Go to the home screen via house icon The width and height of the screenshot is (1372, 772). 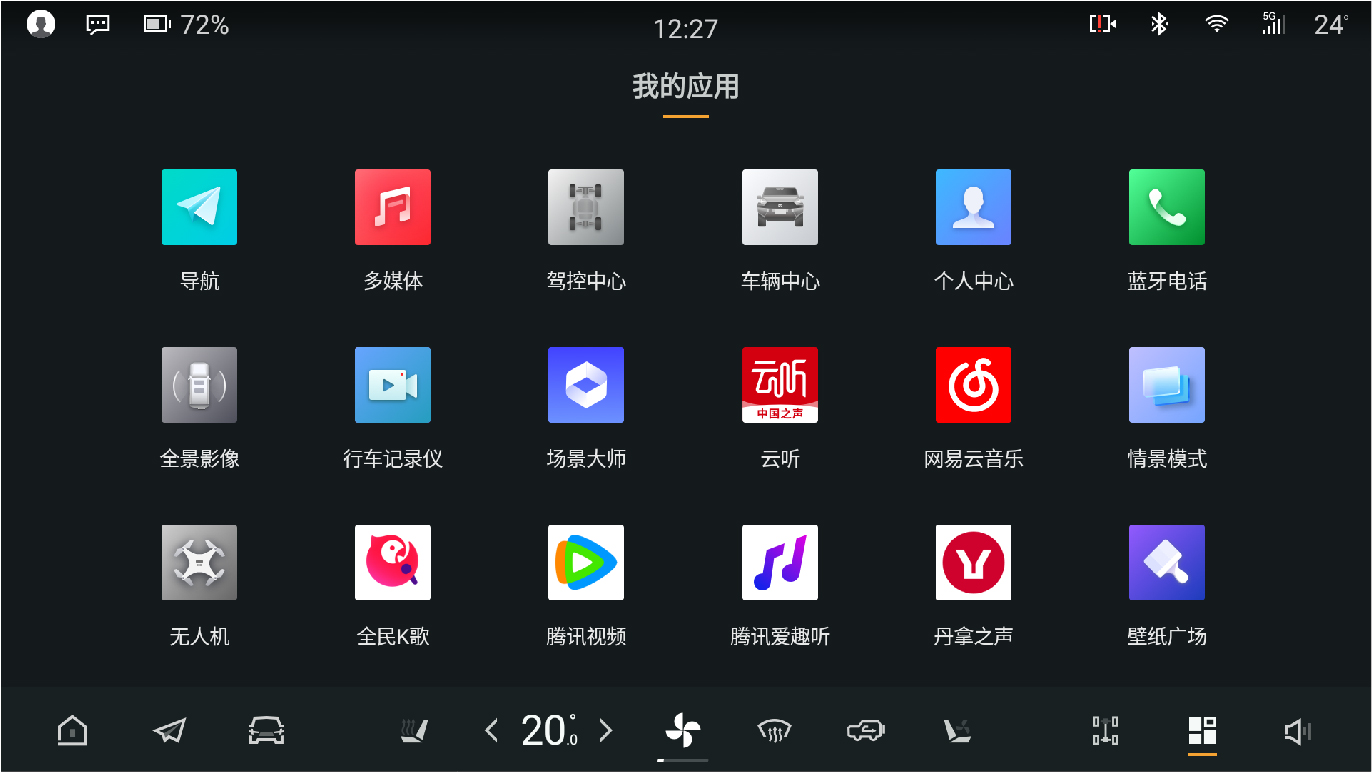tap(72, 731)
